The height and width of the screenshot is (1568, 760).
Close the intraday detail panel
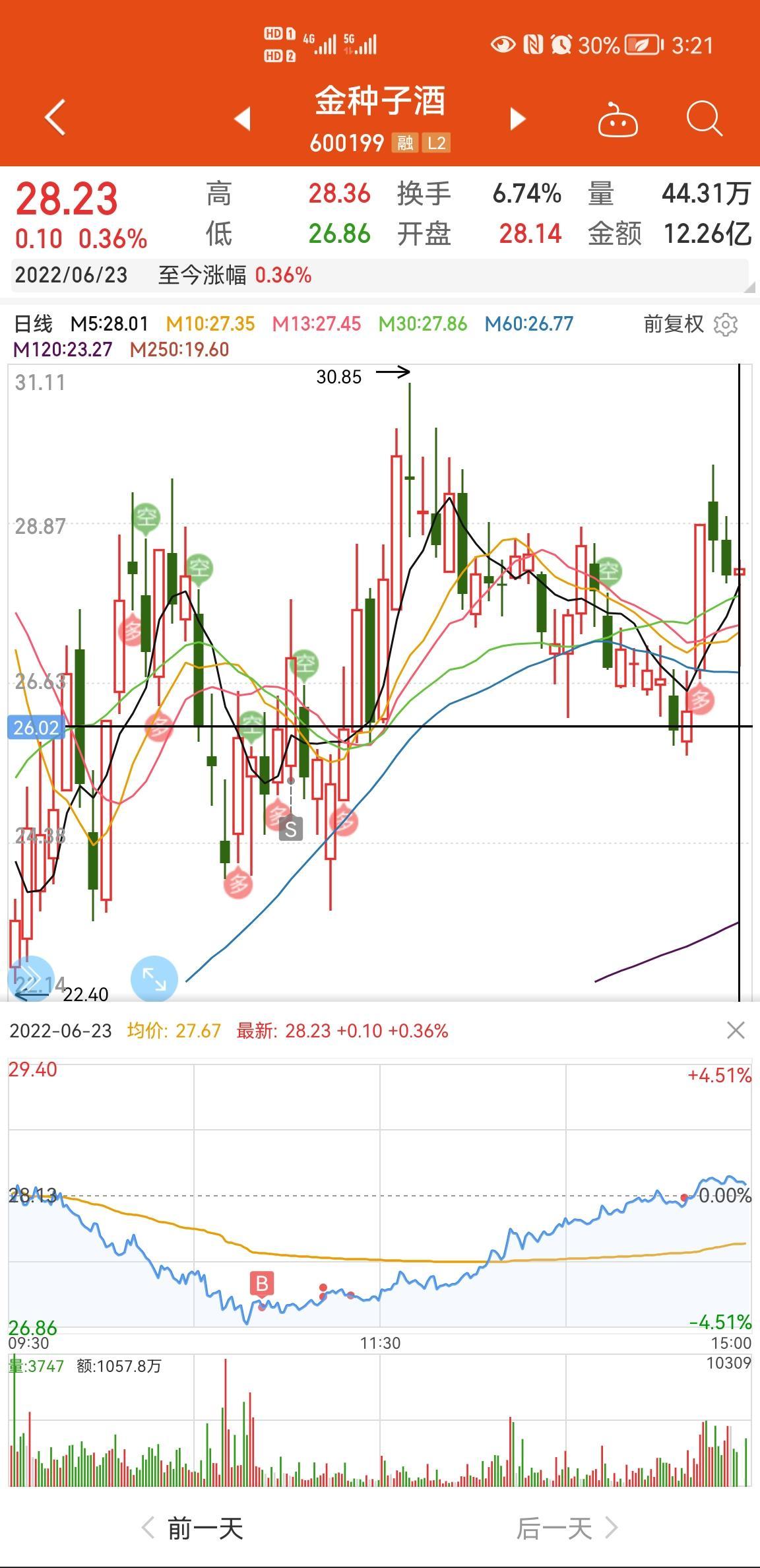tap(736, 1030)
